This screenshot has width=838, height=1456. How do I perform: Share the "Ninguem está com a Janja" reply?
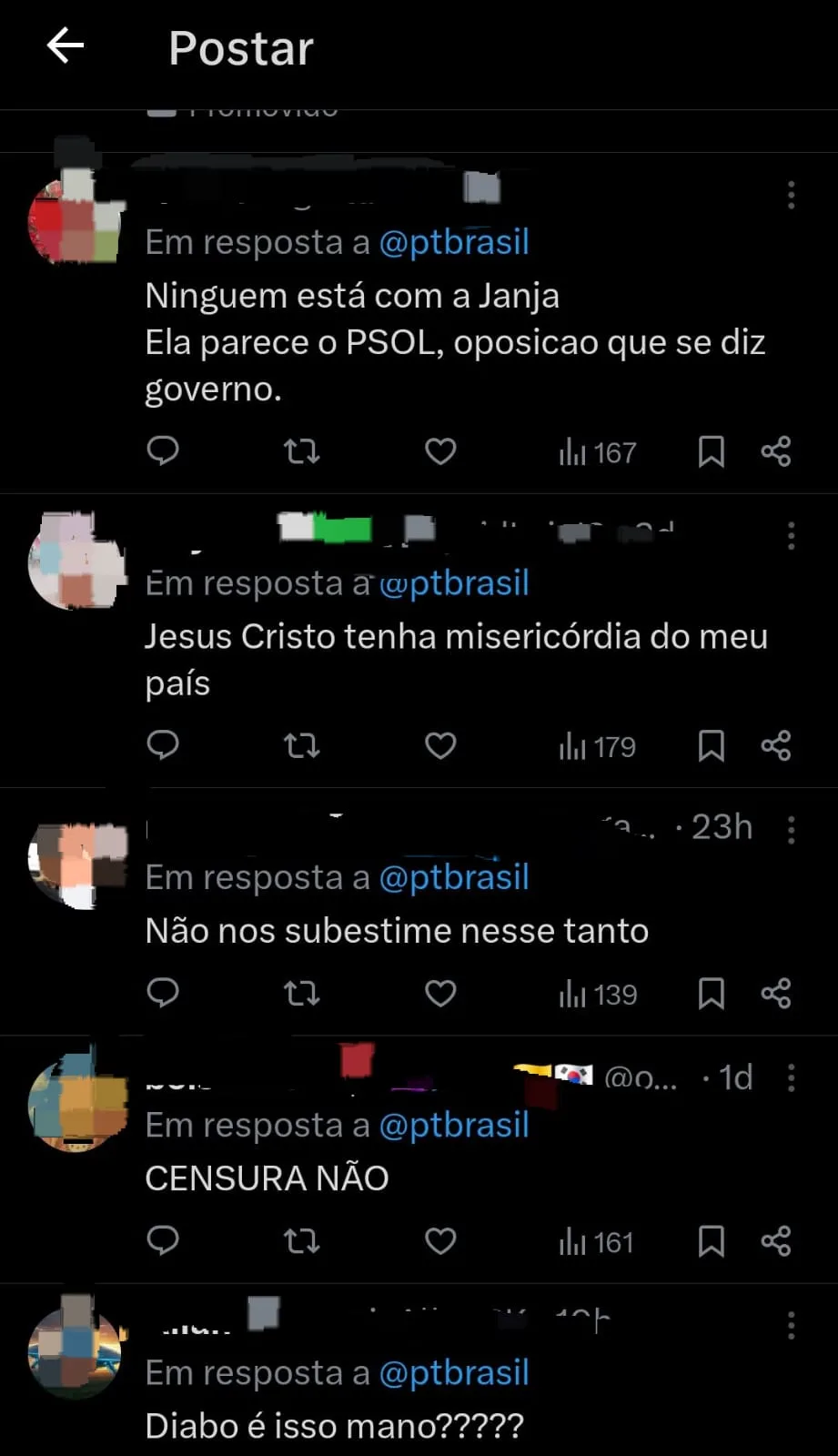tap(776, 451)
